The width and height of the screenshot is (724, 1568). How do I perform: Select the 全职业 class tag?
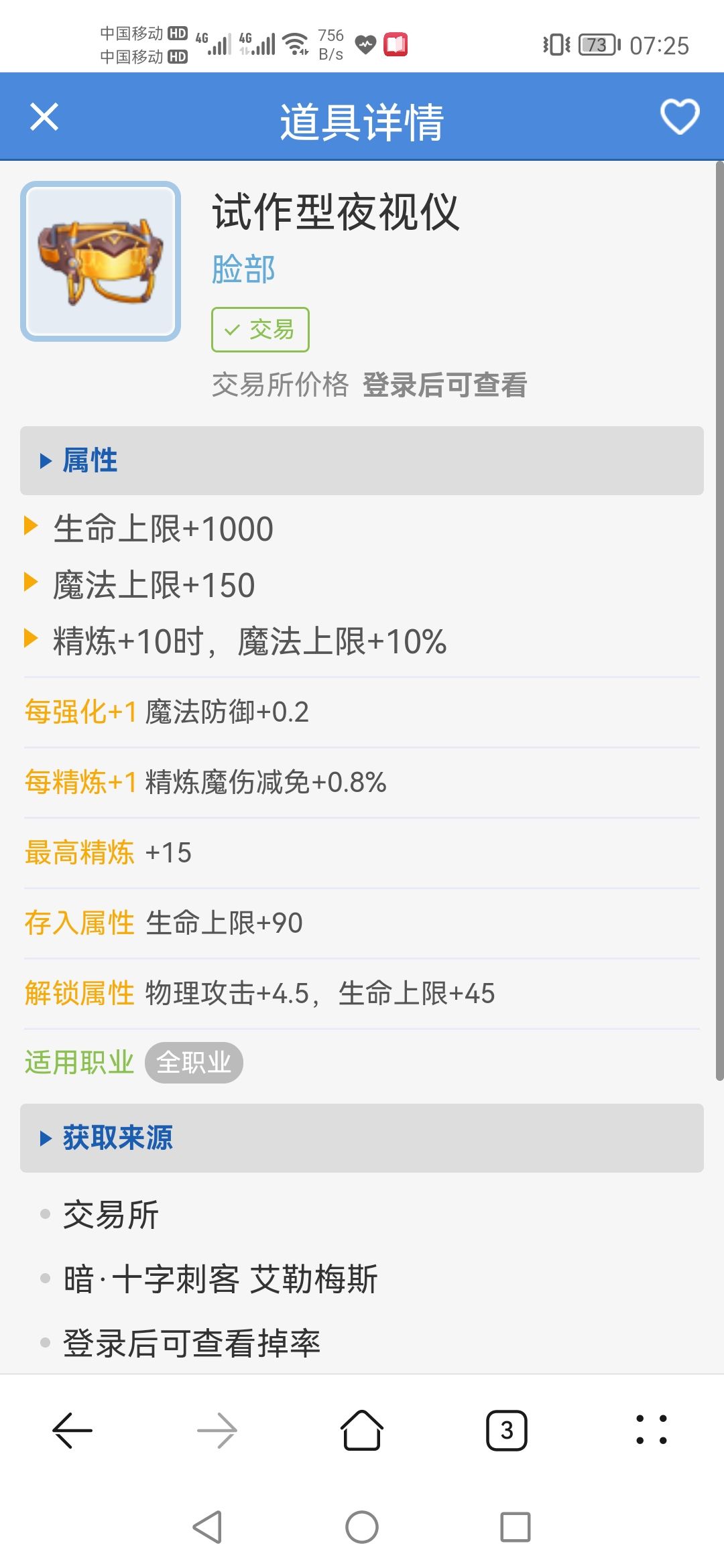[x=194, y=1063]
